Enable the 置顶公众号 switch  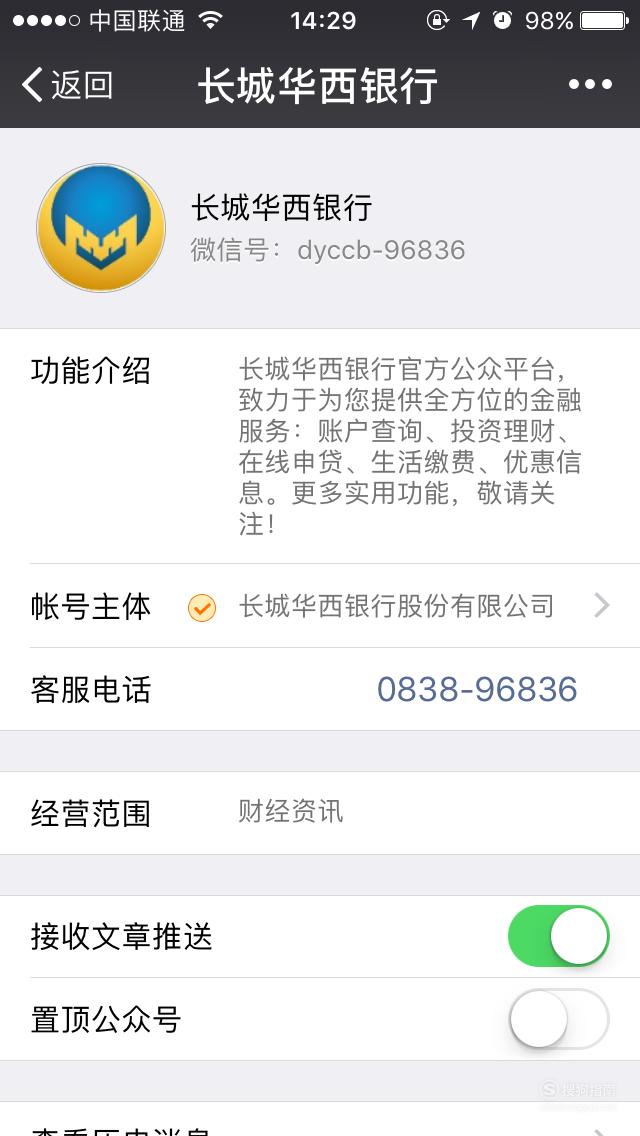click(x=558, y=1019)
